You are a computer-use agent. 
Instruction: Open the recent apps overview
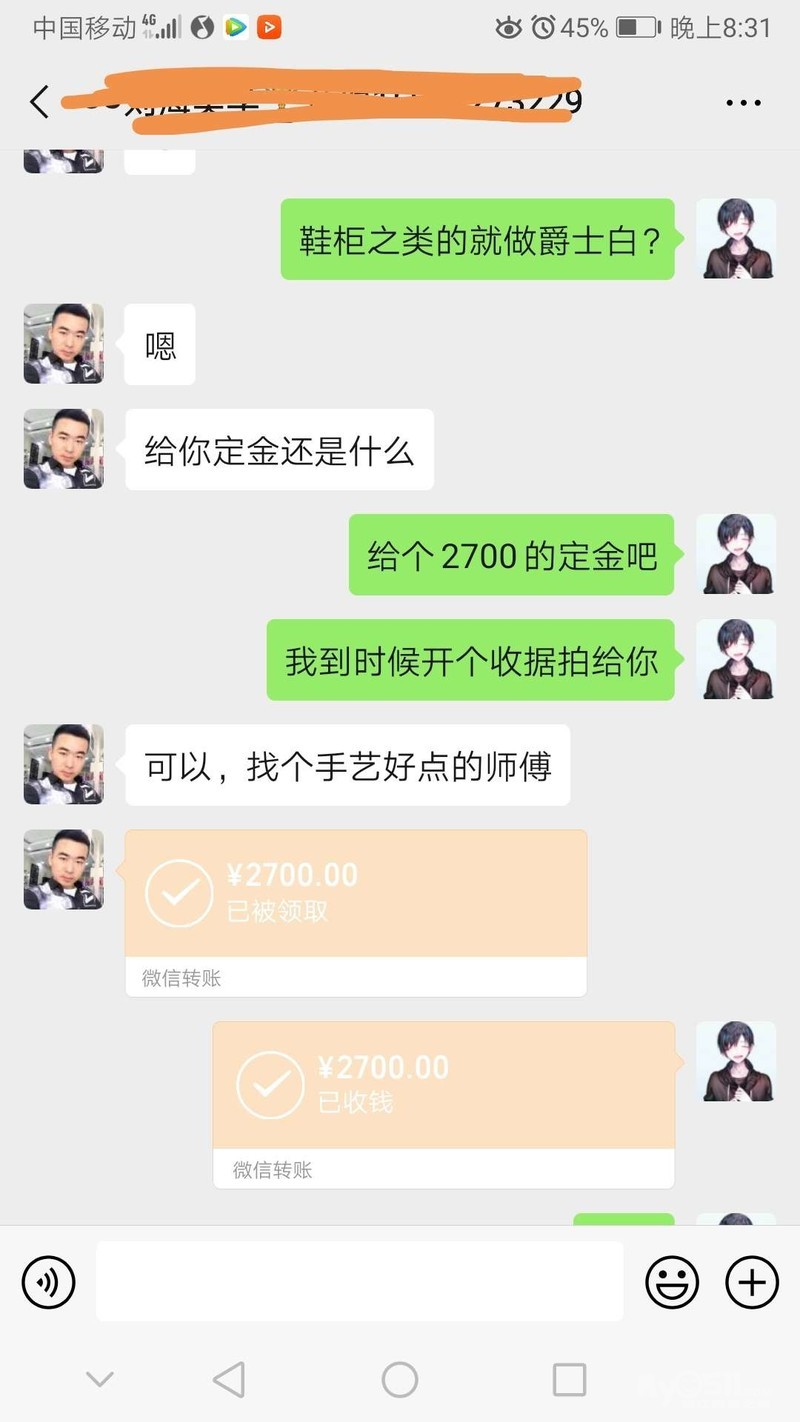pos(569,1380)
